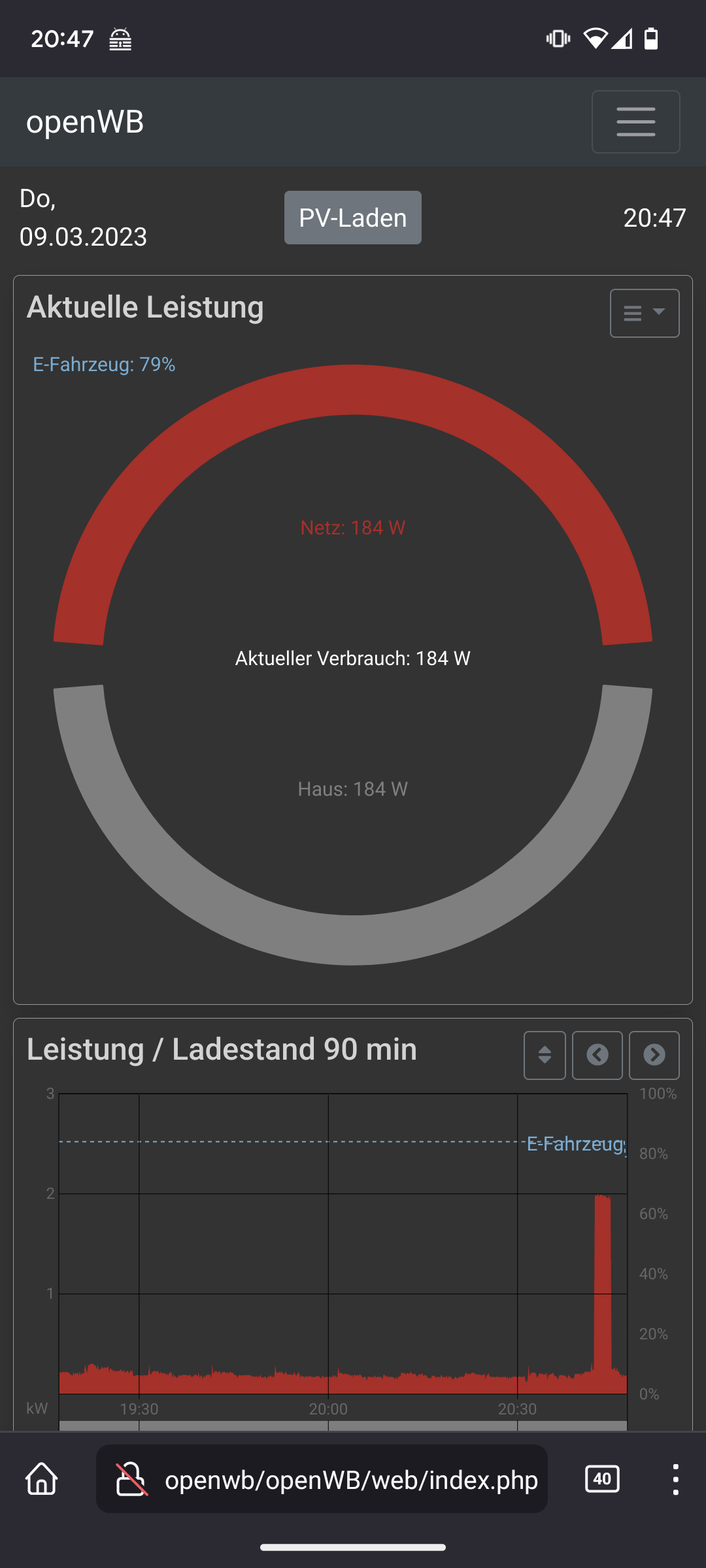Go to the browser home page

pyautogui.click(x=42, y=1479)
